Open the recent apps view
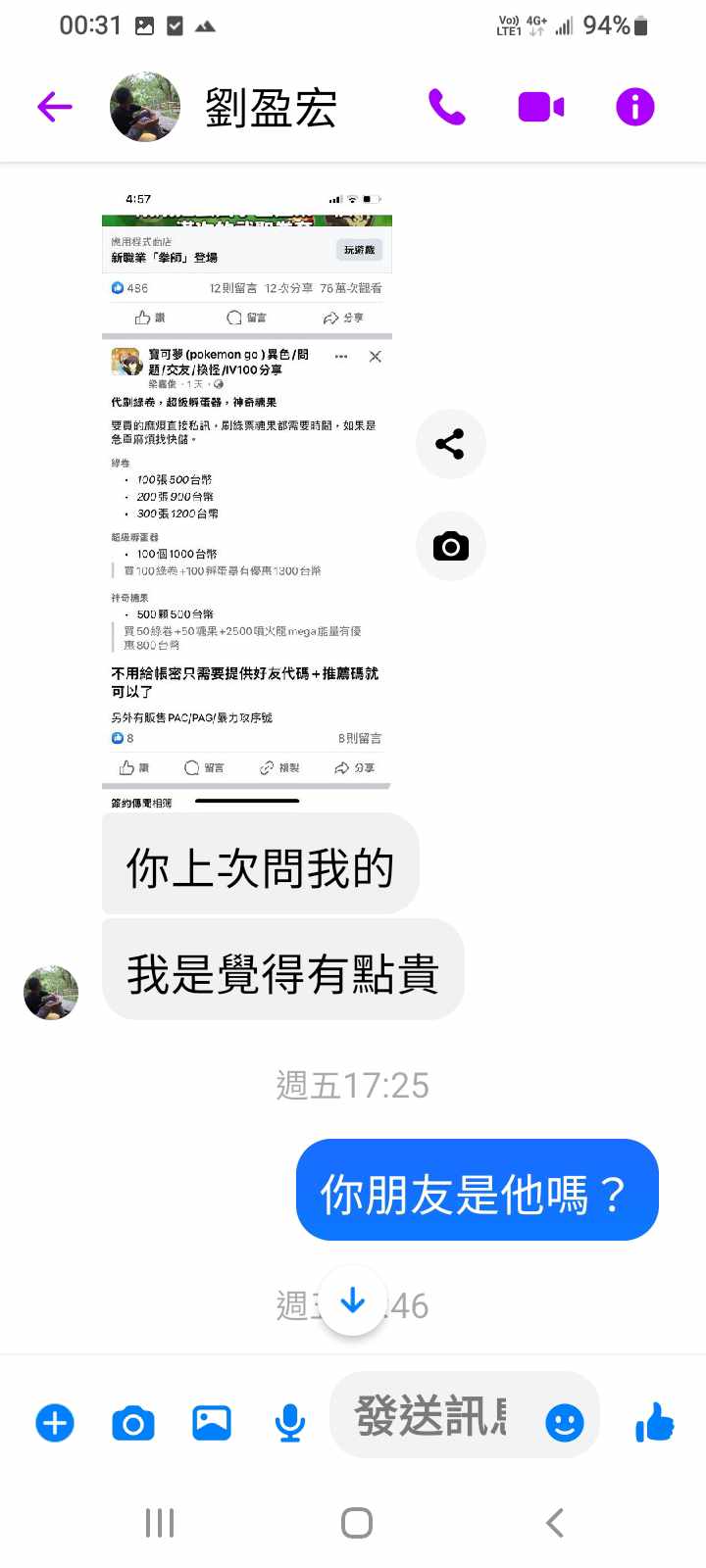This screenshot has width=706, height=1568. click(x=160, y=1523)
